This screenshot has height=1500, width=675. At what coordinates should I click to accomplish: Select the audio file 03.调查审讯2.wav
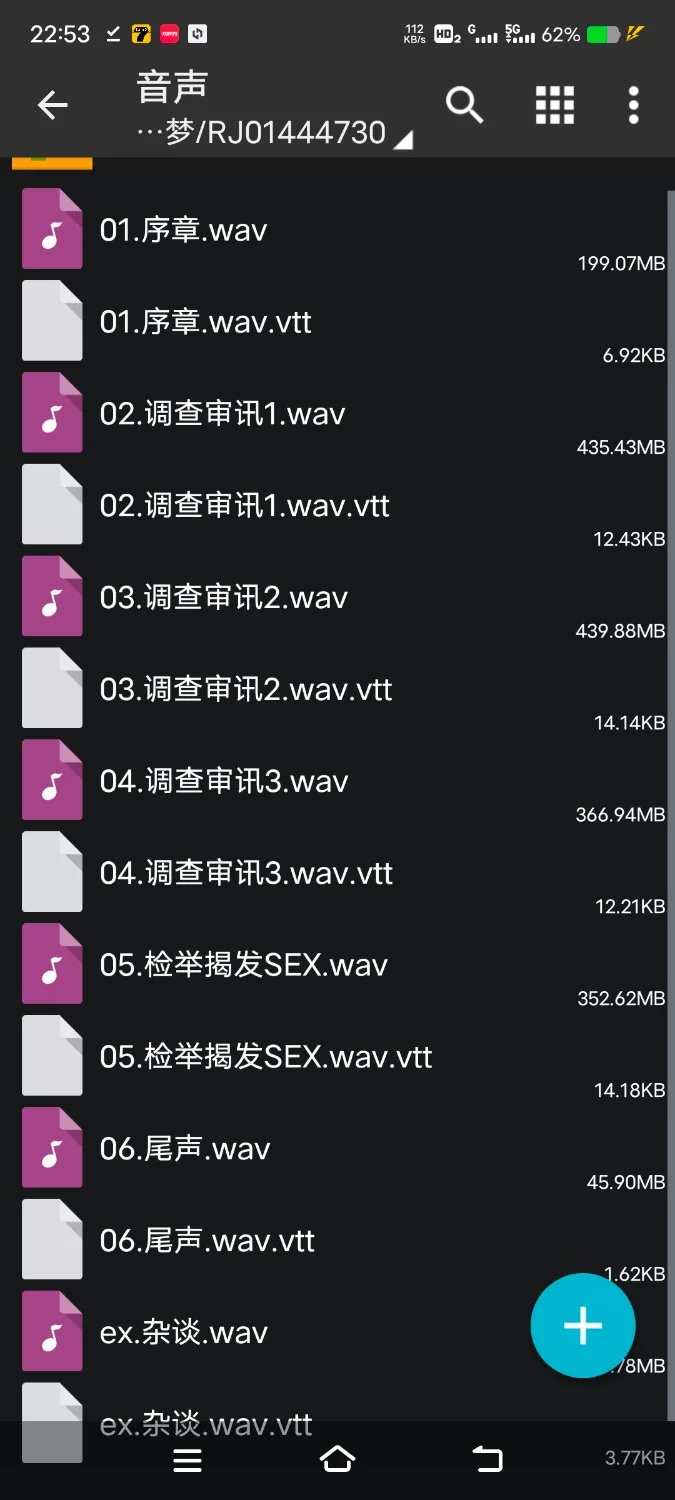pyautogui.click(x=224, y=599)
